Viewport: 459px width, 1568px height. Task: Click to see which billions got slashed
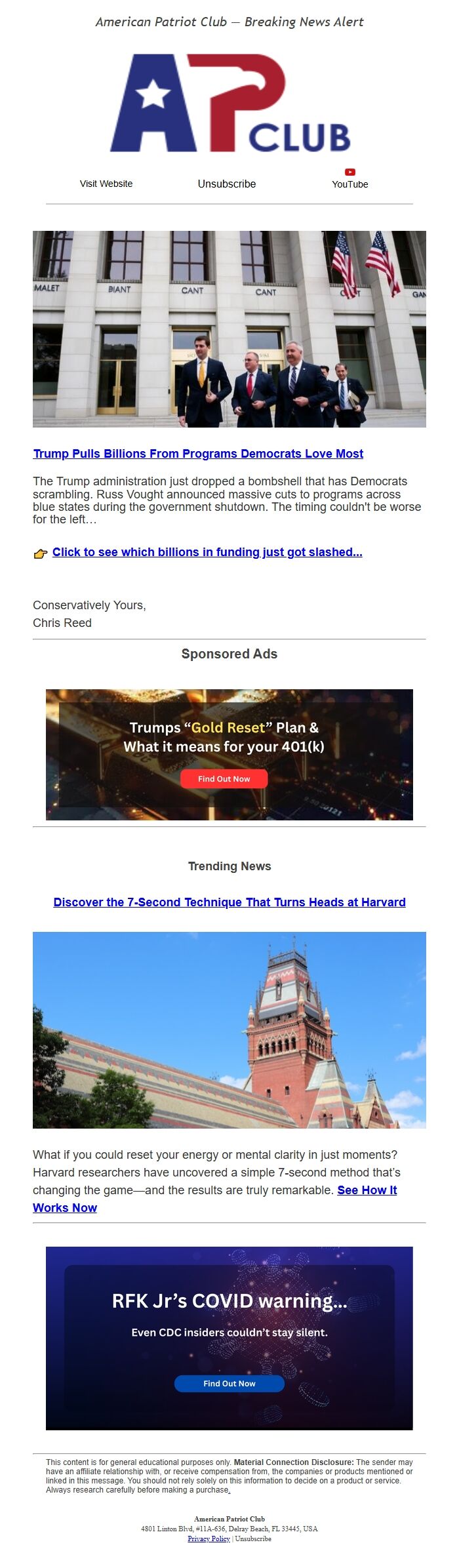click(207, 552)
